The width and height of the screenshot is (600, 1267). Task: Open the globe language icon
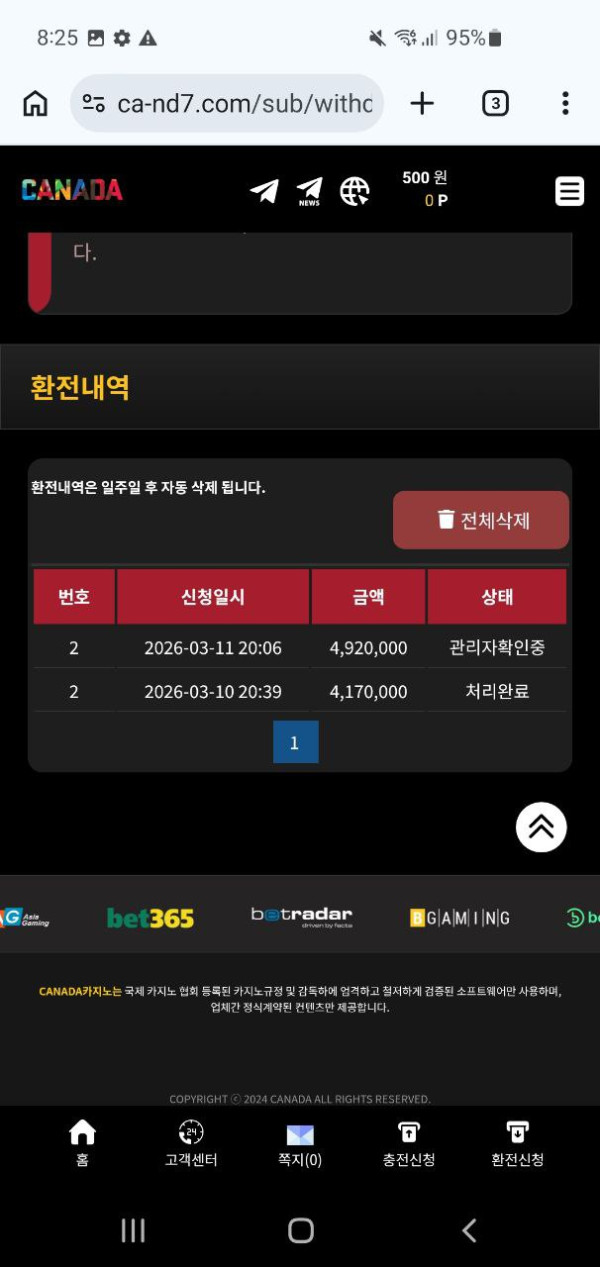[354, 190]
